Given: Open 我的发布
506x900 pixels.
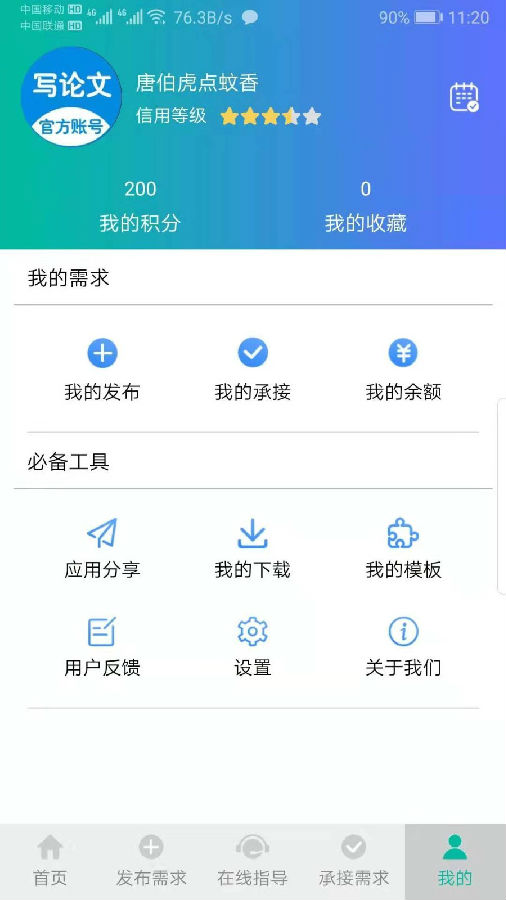Looking at the screenshot, I should pos(102,370).
